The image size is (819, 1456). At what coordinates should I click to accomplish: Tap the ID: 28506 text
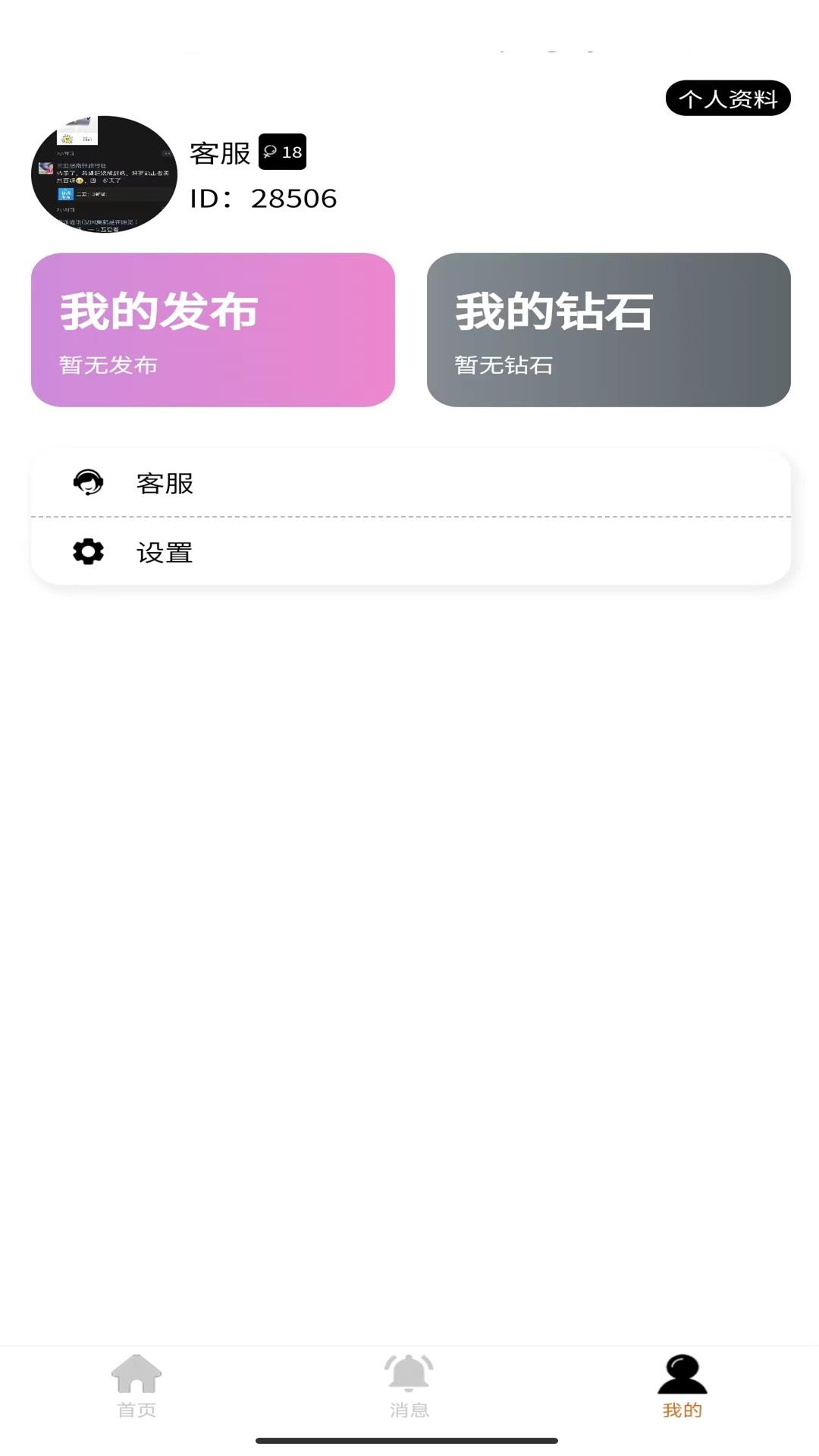(262, 199)
